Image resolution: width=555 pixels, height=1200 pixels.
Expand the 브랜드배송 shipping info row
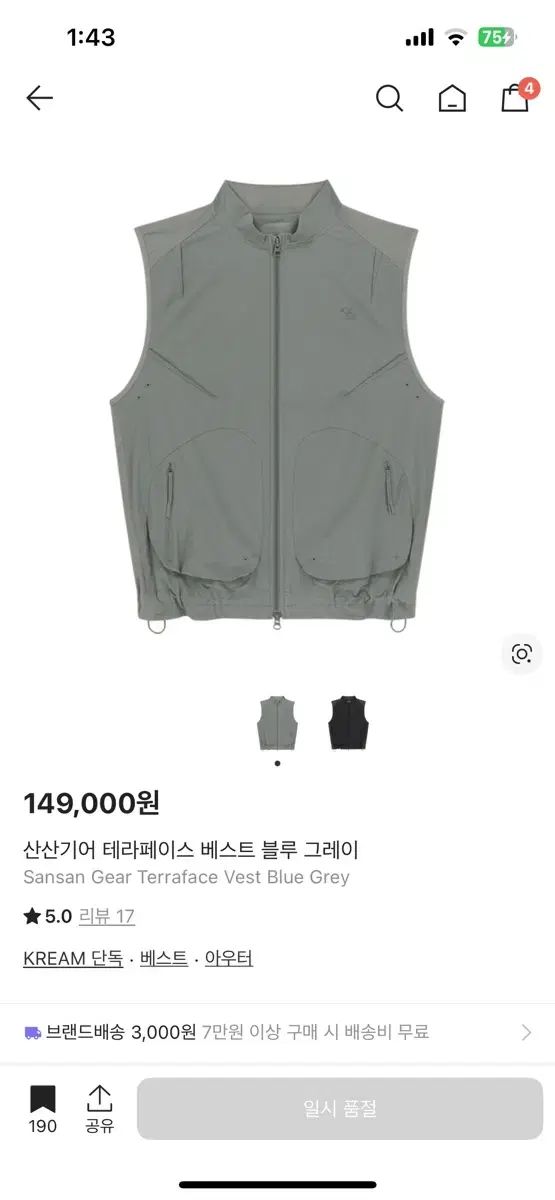tap(277, 1033)
